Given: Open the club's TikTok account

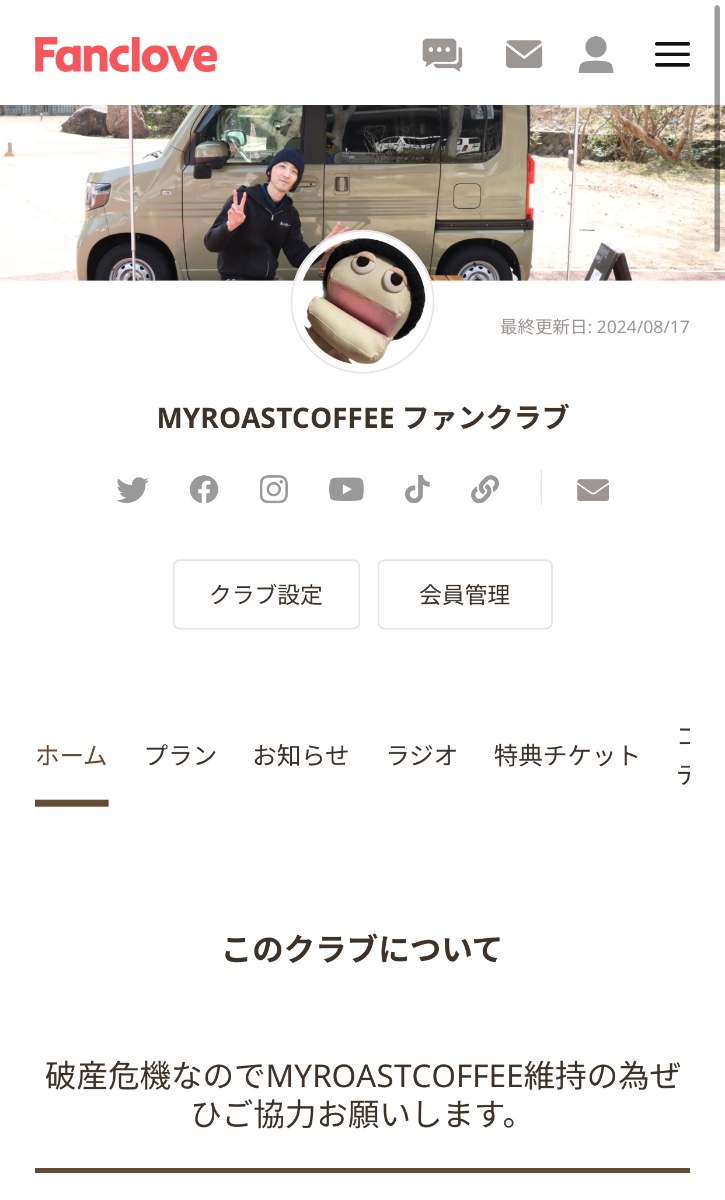Looking at the screenshot, I should (x=417, y=489).
